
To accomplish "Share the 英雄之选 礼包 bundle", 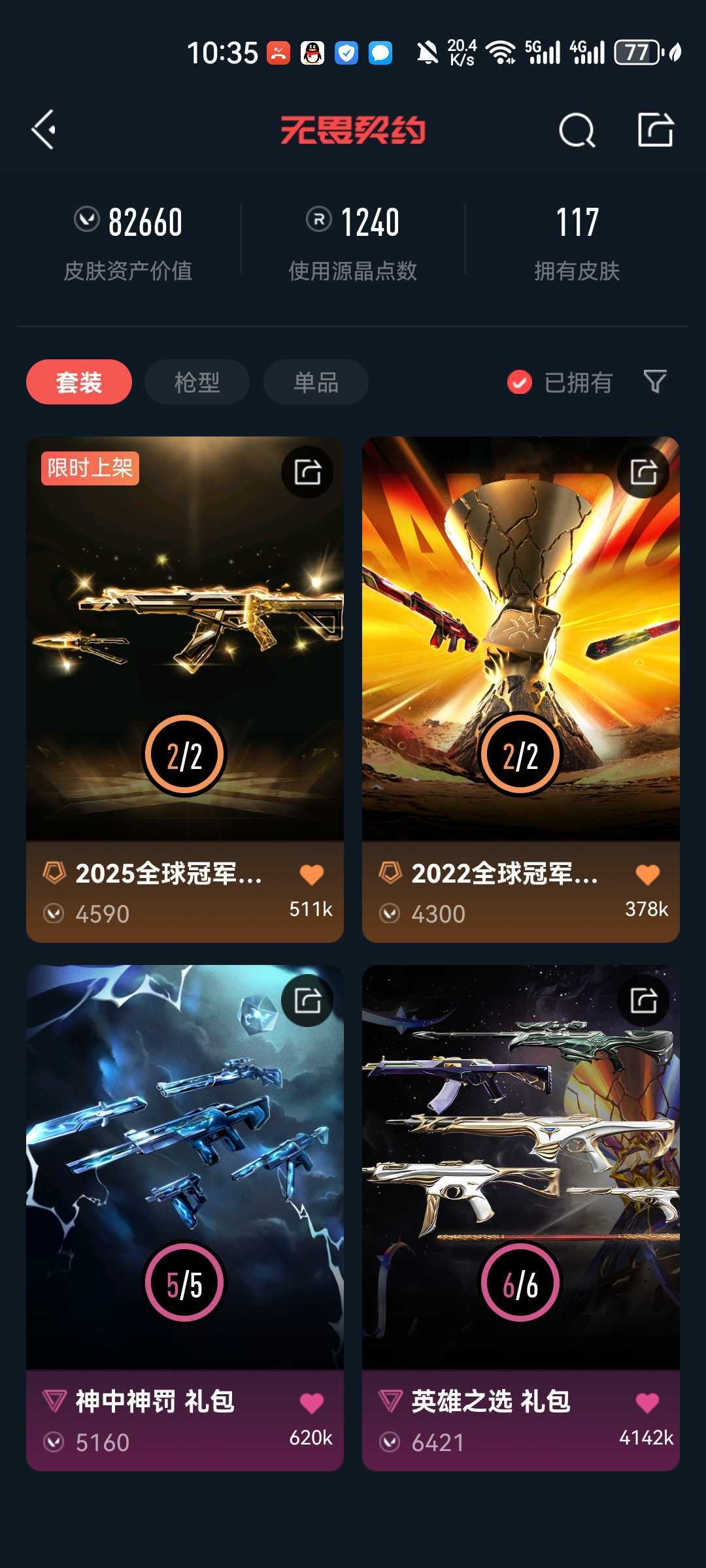I will 643,1000.
